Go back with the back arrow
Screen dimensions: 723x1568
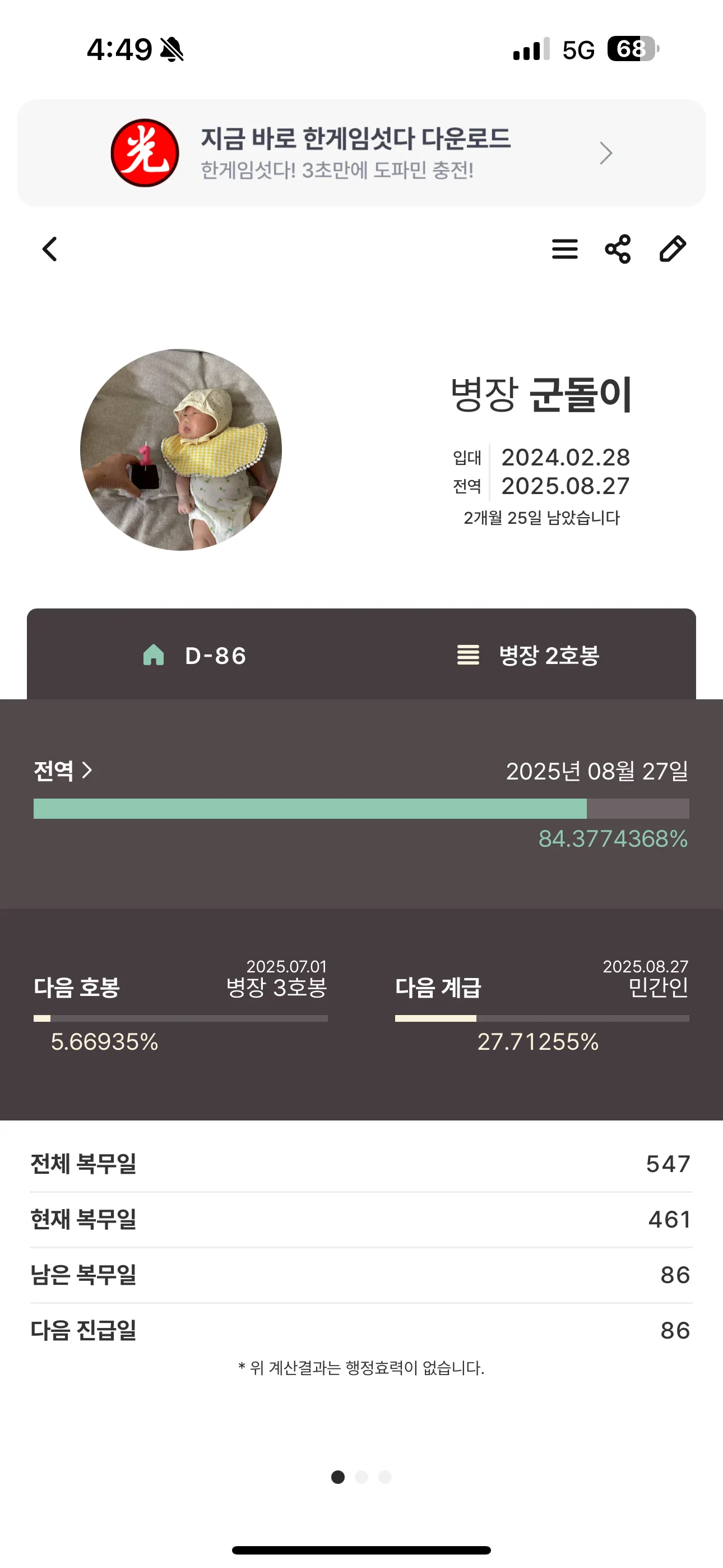pyautogui.click(x=50, y=250)
